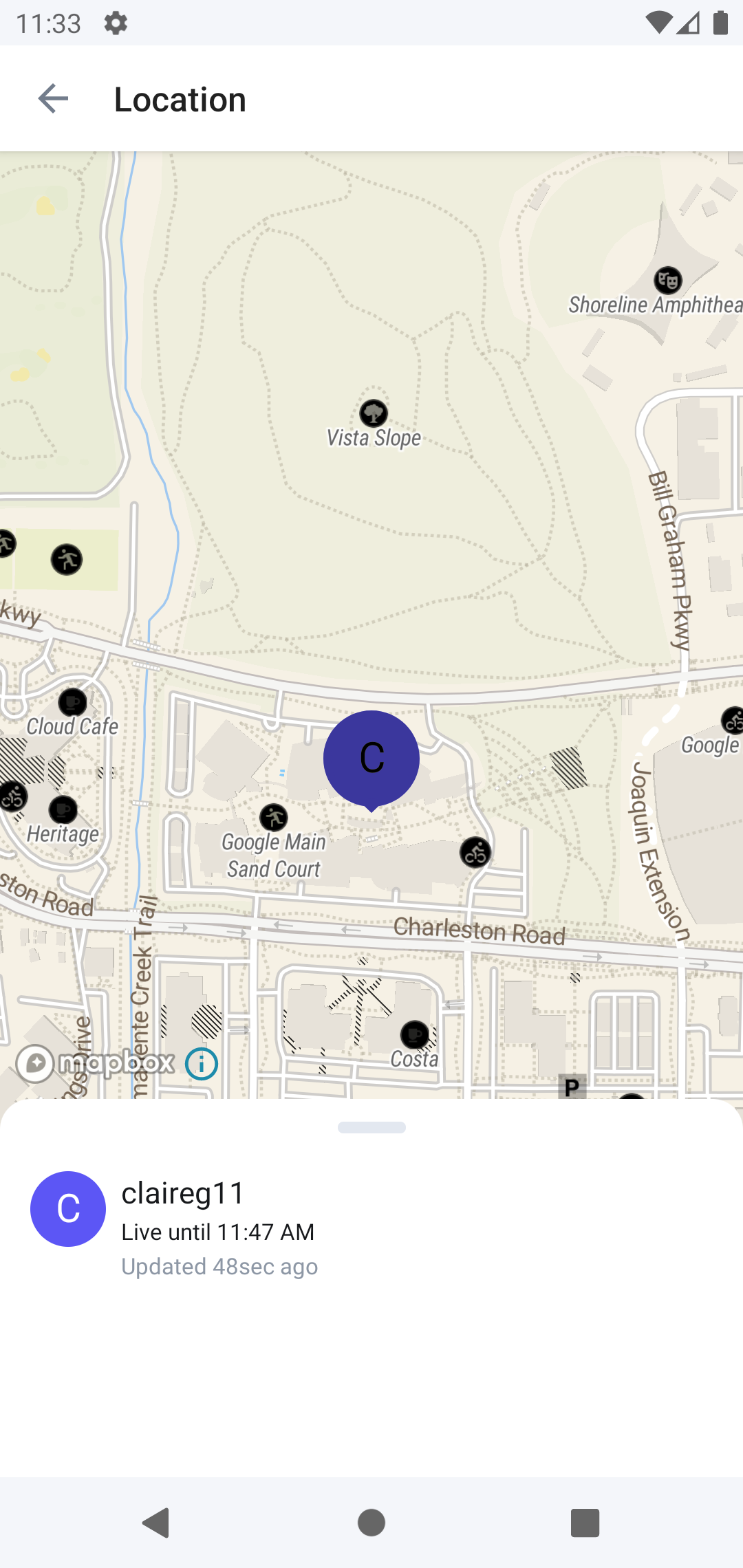
Task: Expand bottom sheet using the drag handle
Action: (371, 1126)
